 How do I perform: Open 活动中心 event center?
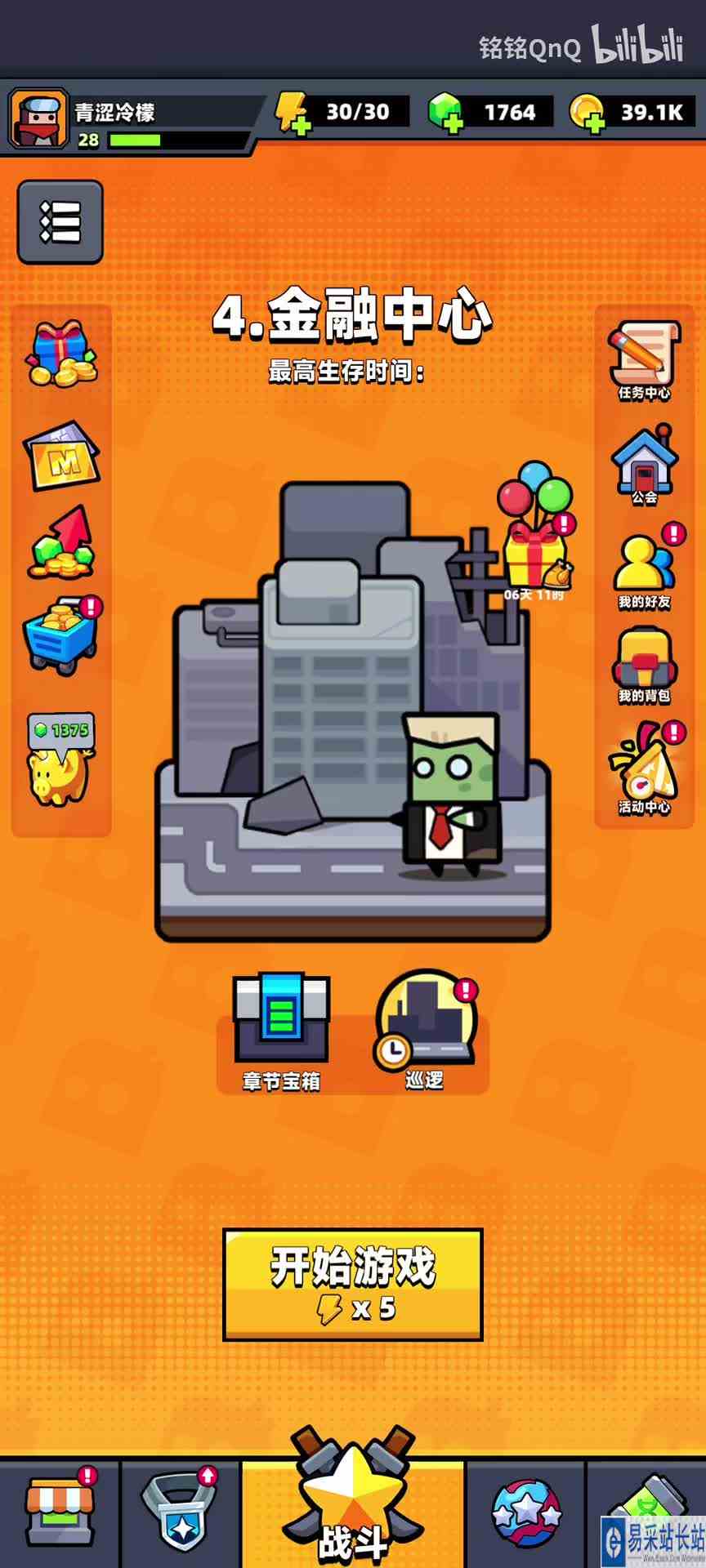pos(644,768)
